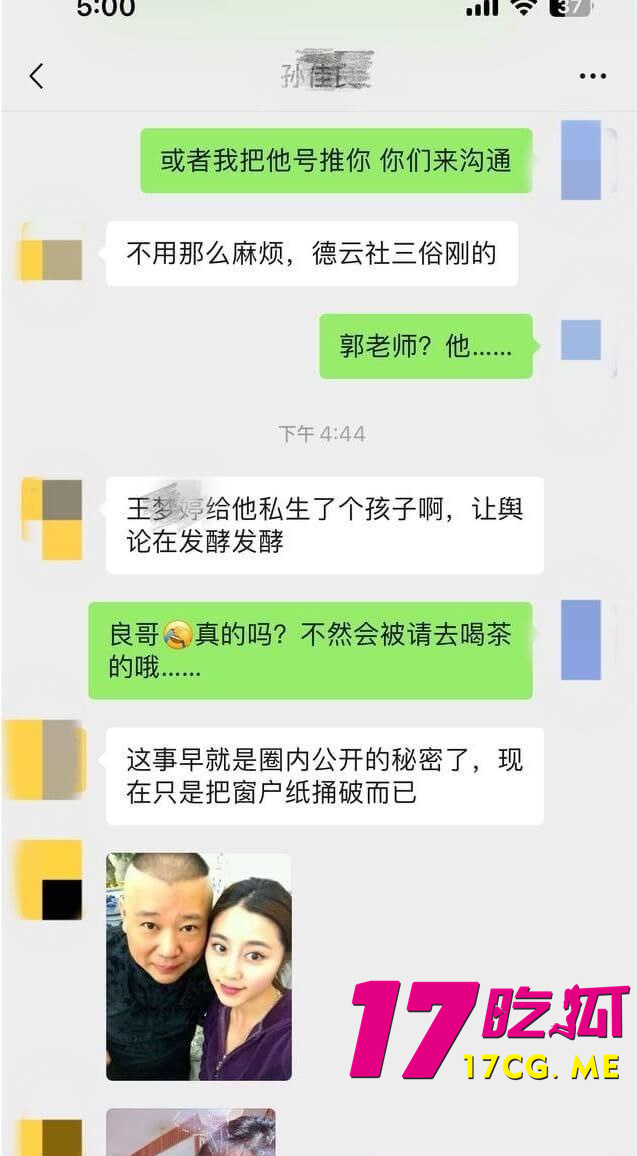Go back from this chat
This screenshot has height=1156, width=637.
tap(37, 76)
